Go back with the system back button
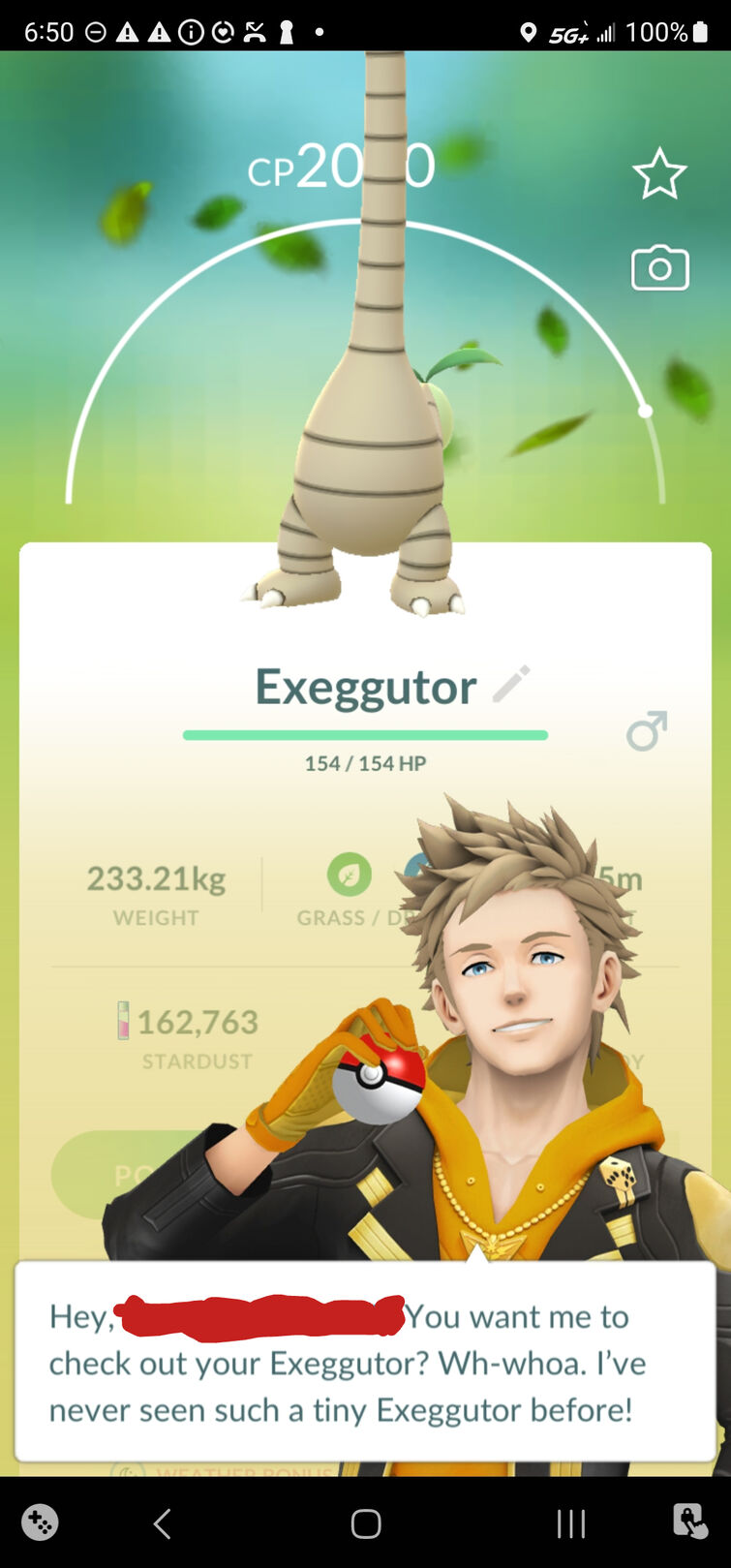 (163, 1523)
